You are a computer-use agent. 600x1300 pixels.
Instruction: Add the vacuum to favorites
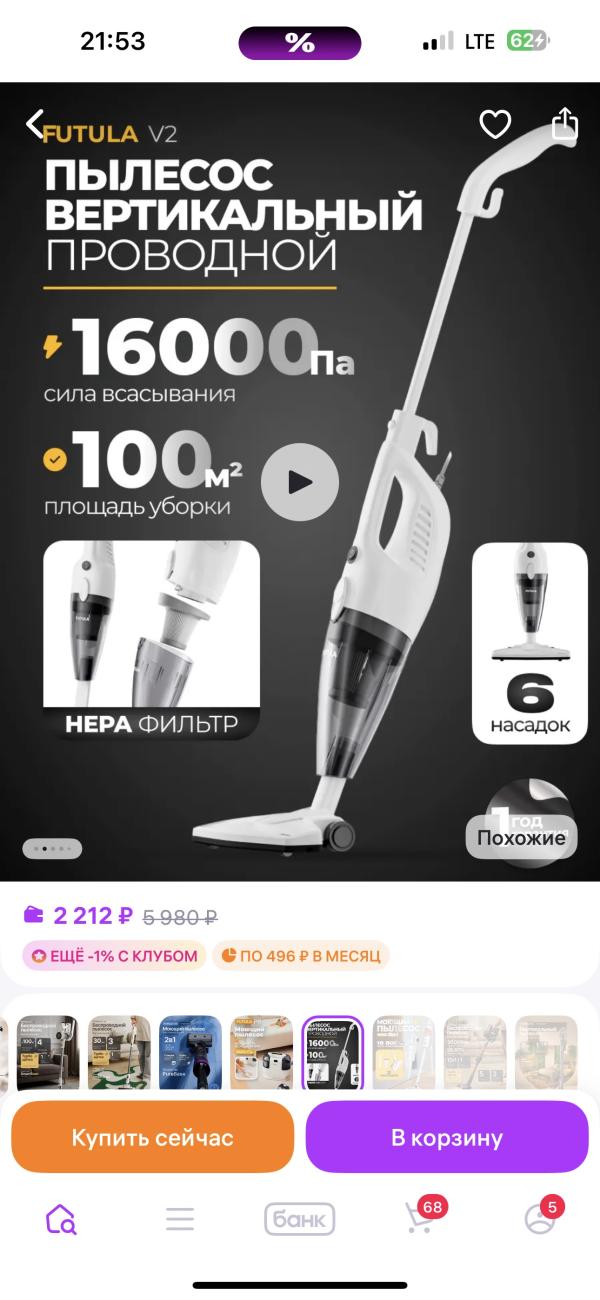tap(495, 124)
